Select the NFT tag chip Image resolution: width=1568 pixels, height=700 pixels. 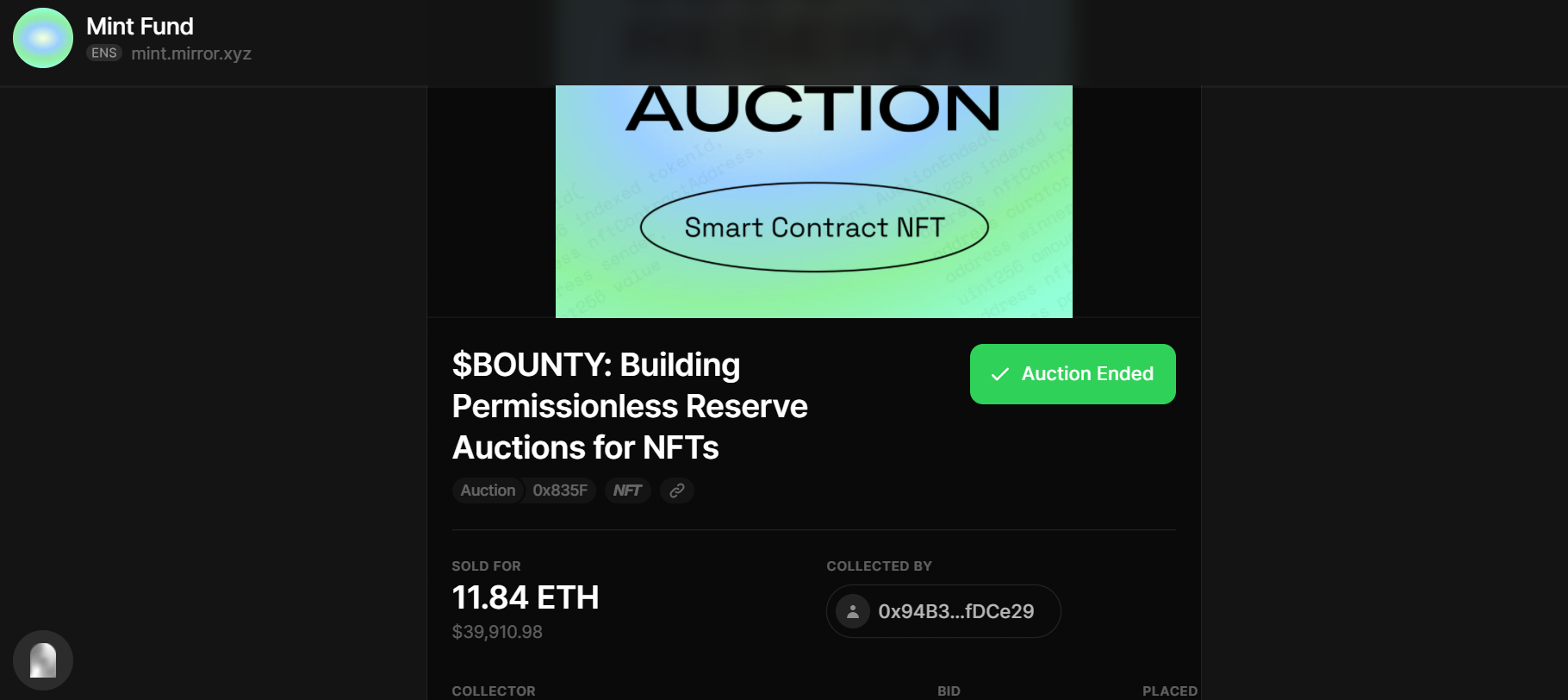pyautogui.click(x=627, y=491)
